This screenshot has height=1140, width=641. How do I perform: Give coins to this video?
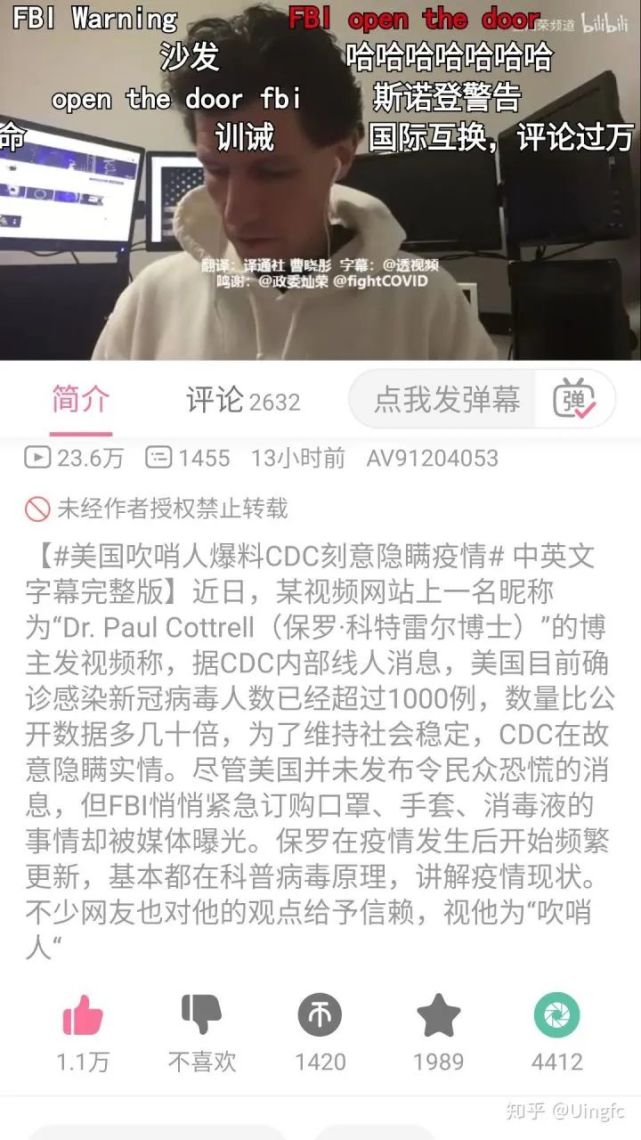319,1017
